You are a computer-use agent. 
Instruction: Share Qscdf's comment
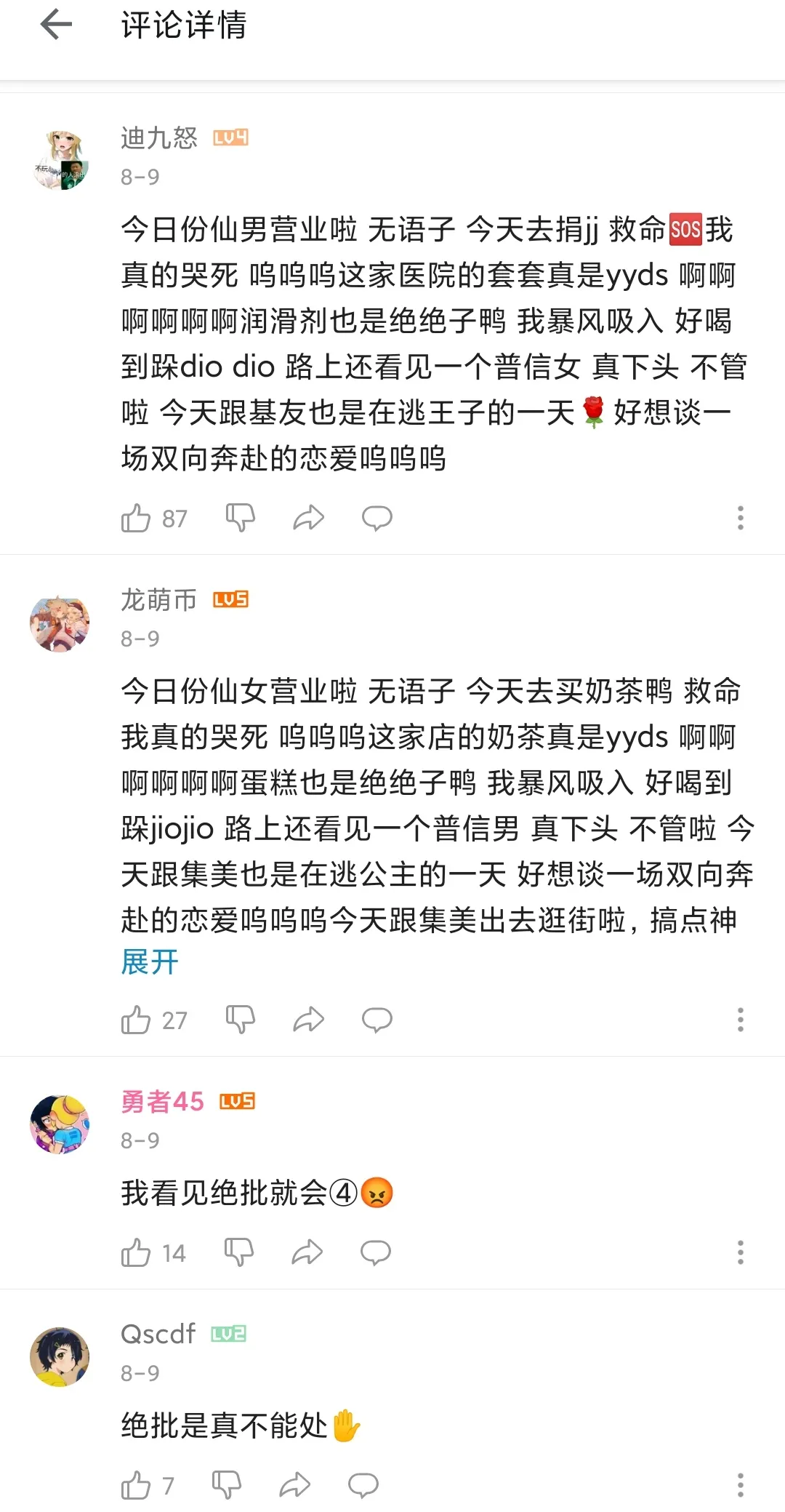point(294,1485)
